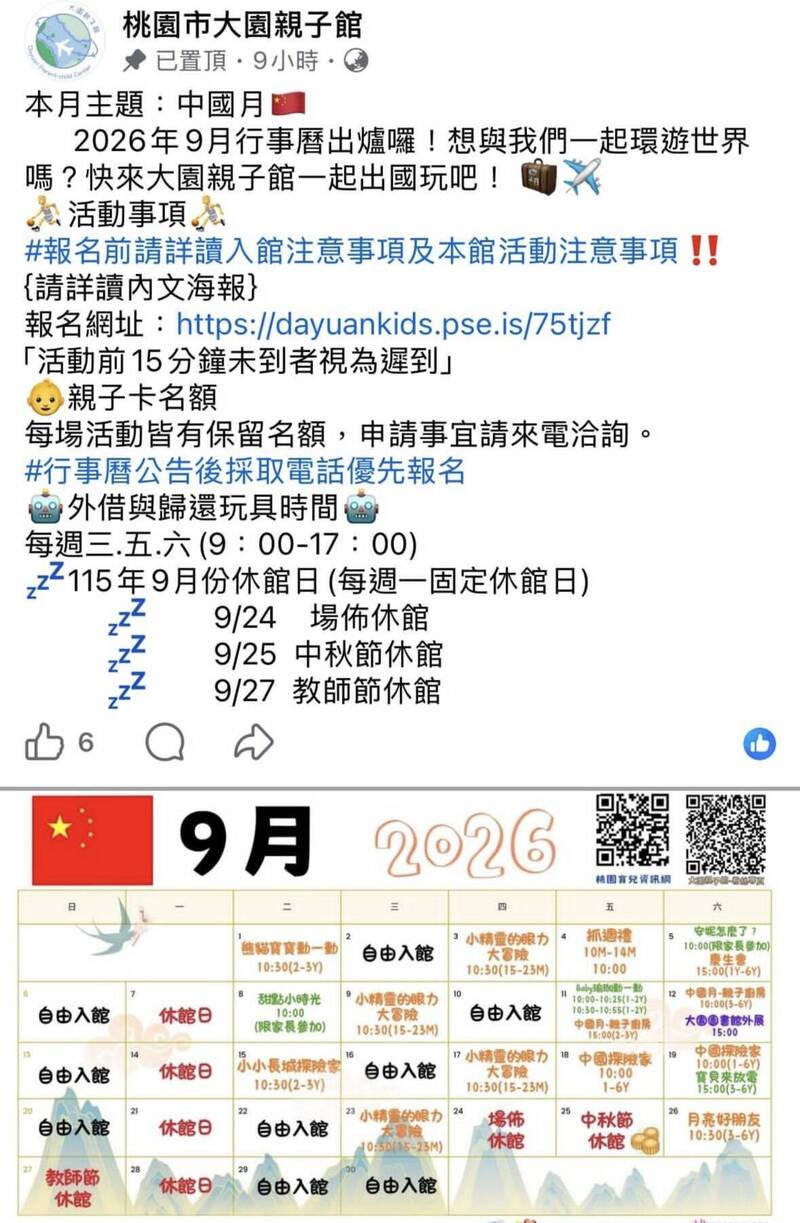This screenshot has width=800, height=1223.
Task: Tap hashtag #行事曆公告後採取電話優先報名
Action: (x=245, y=470)
